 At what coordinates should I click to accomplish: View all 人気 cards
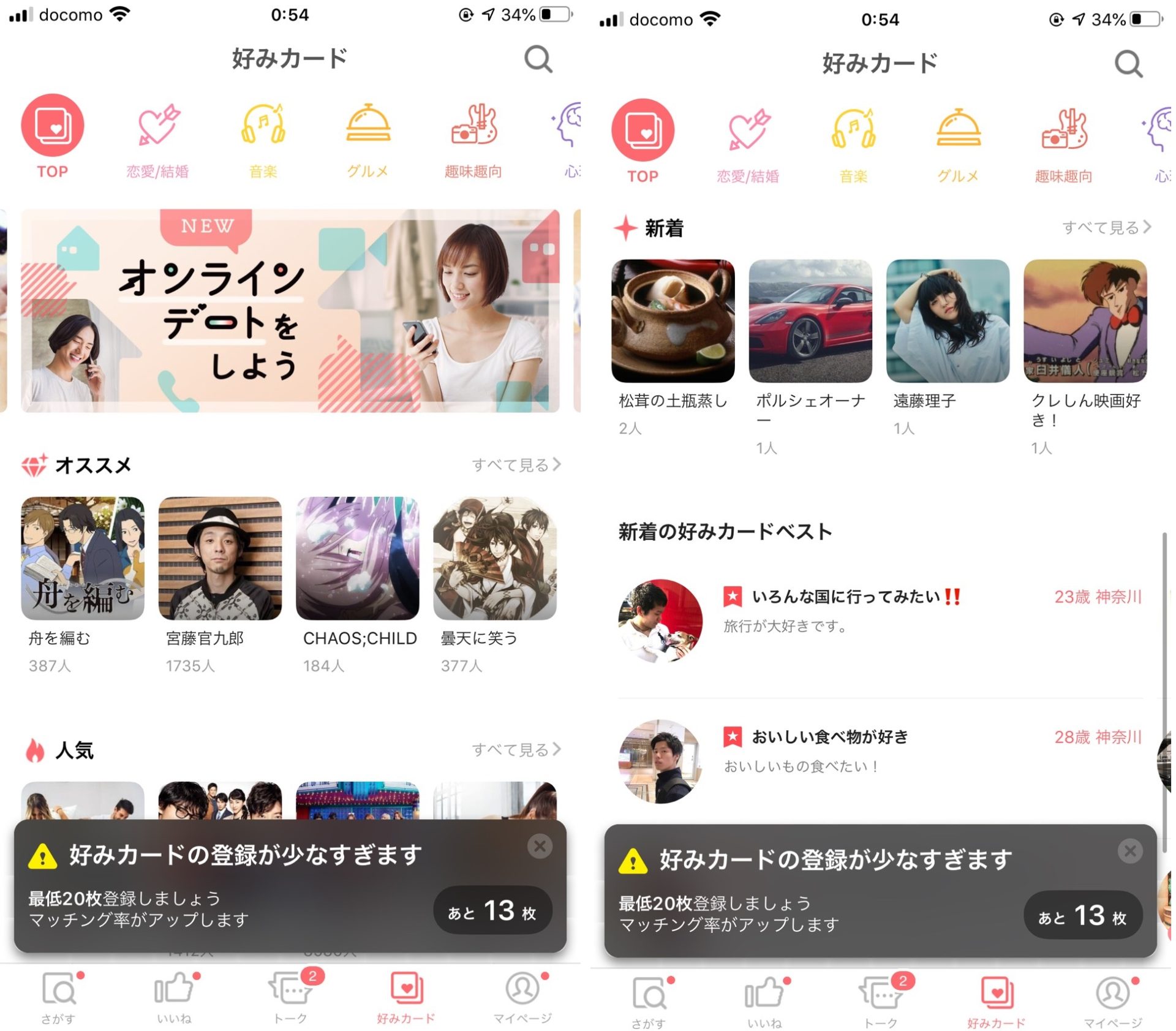click(x=516, y=749)
